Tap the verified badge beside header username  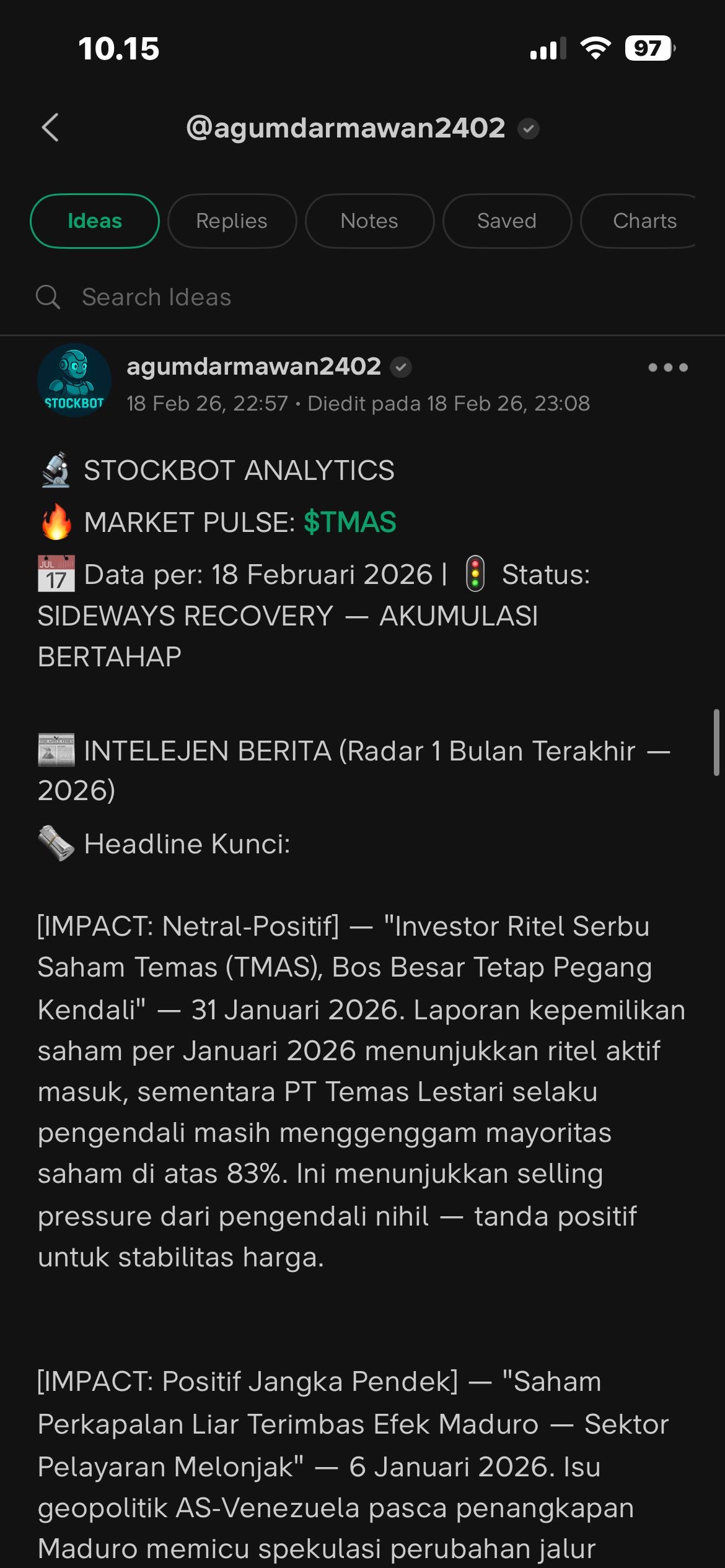coord(528,129)
